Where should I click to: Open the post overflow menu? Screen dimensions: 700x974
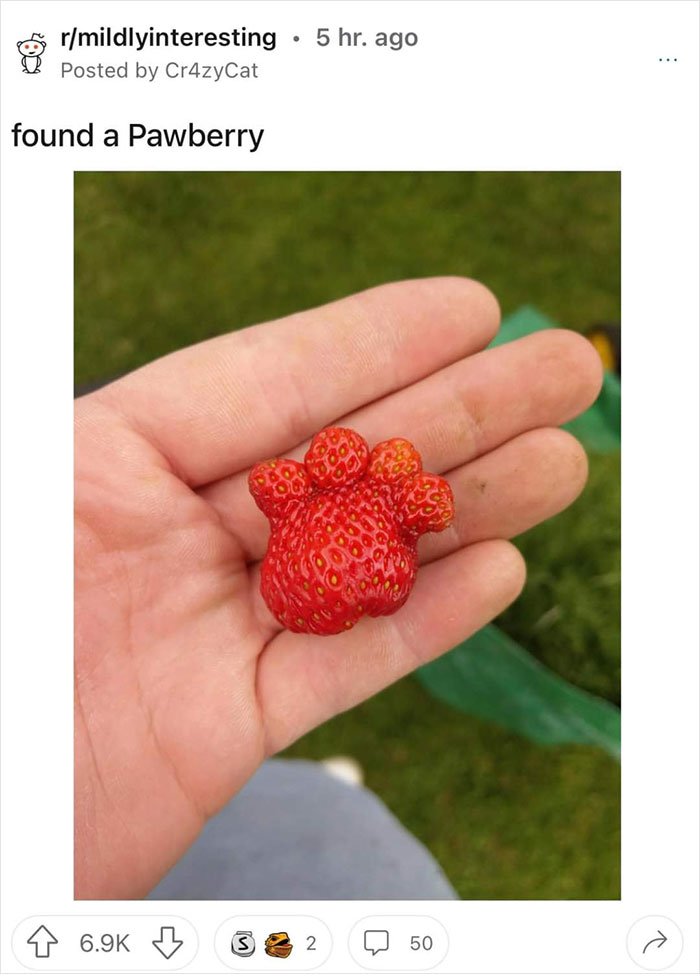tap(667, 59)
